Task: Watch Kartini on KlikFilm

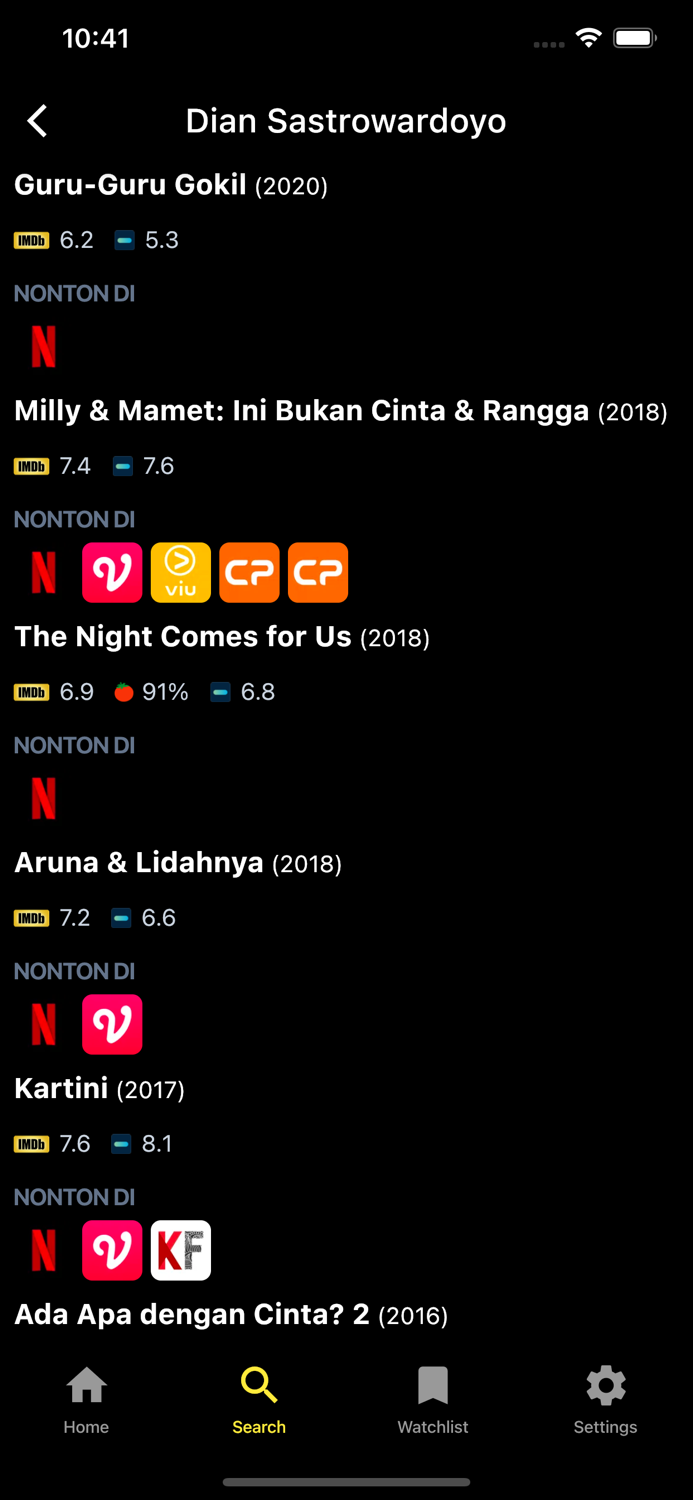Action: pyautogui.click(x=181, y=1251)
